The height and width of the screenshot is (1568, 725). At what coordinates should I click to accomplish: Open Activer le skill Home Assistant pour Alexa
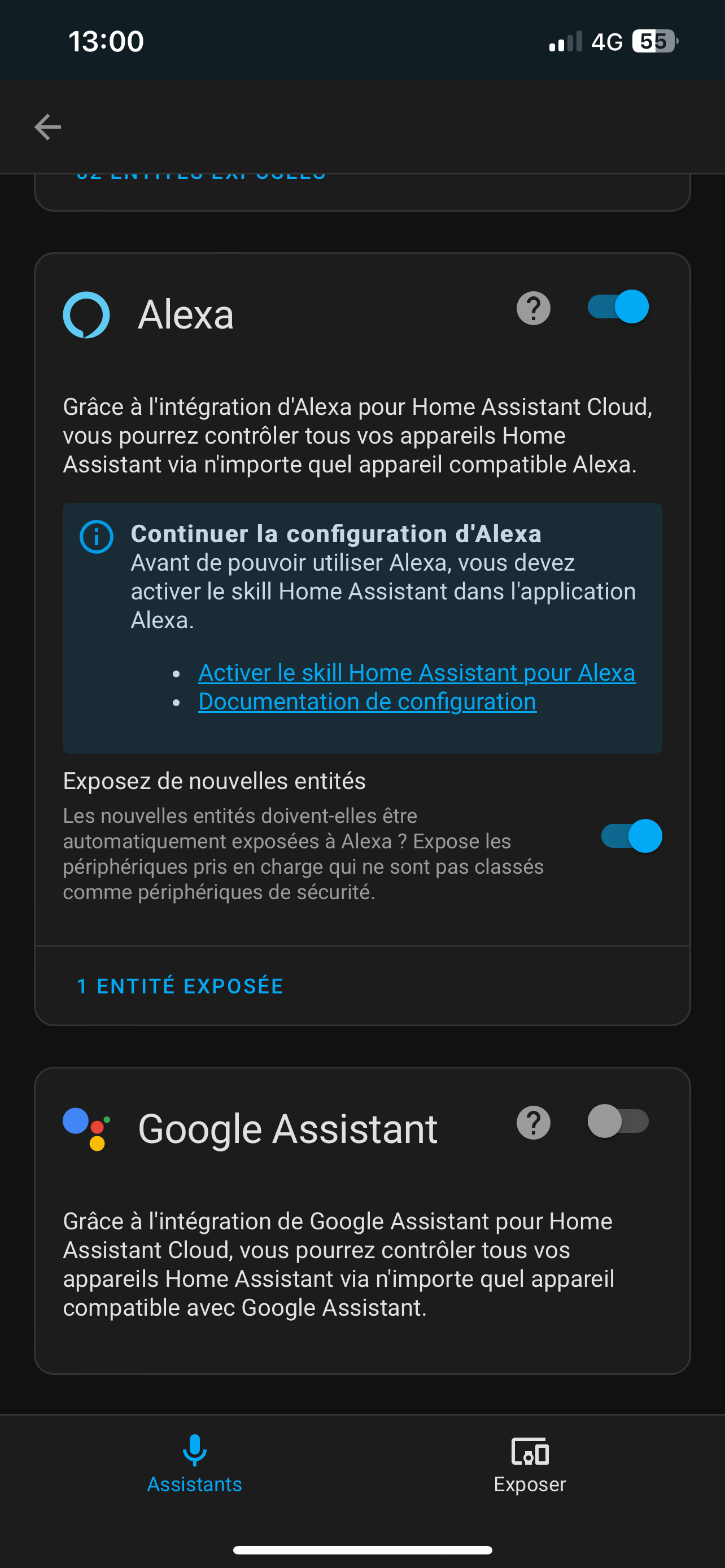(417, 673)
